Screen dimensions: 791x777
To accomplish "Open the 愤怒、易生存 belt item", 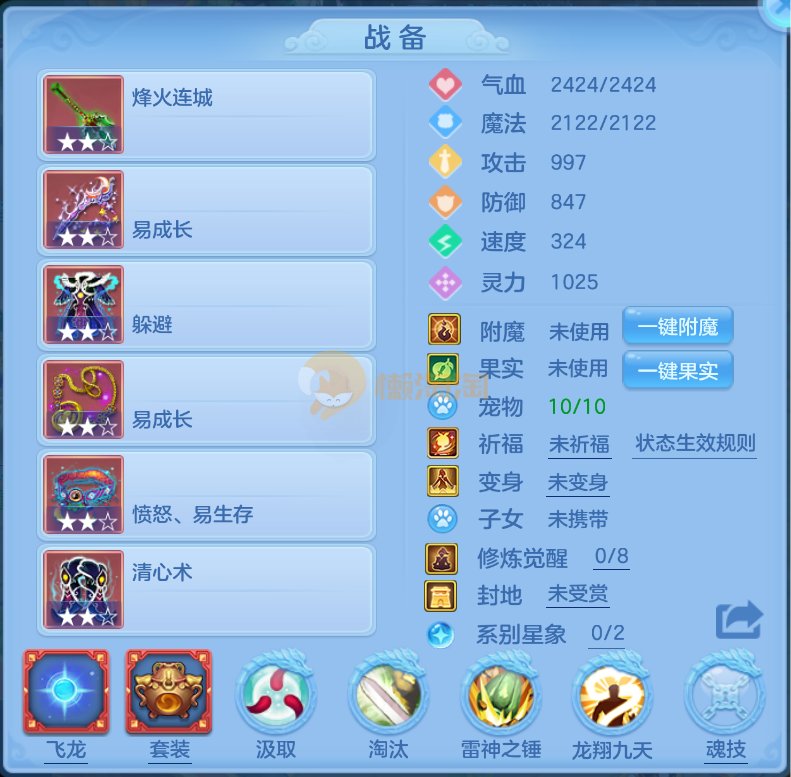I will point(206,493).
